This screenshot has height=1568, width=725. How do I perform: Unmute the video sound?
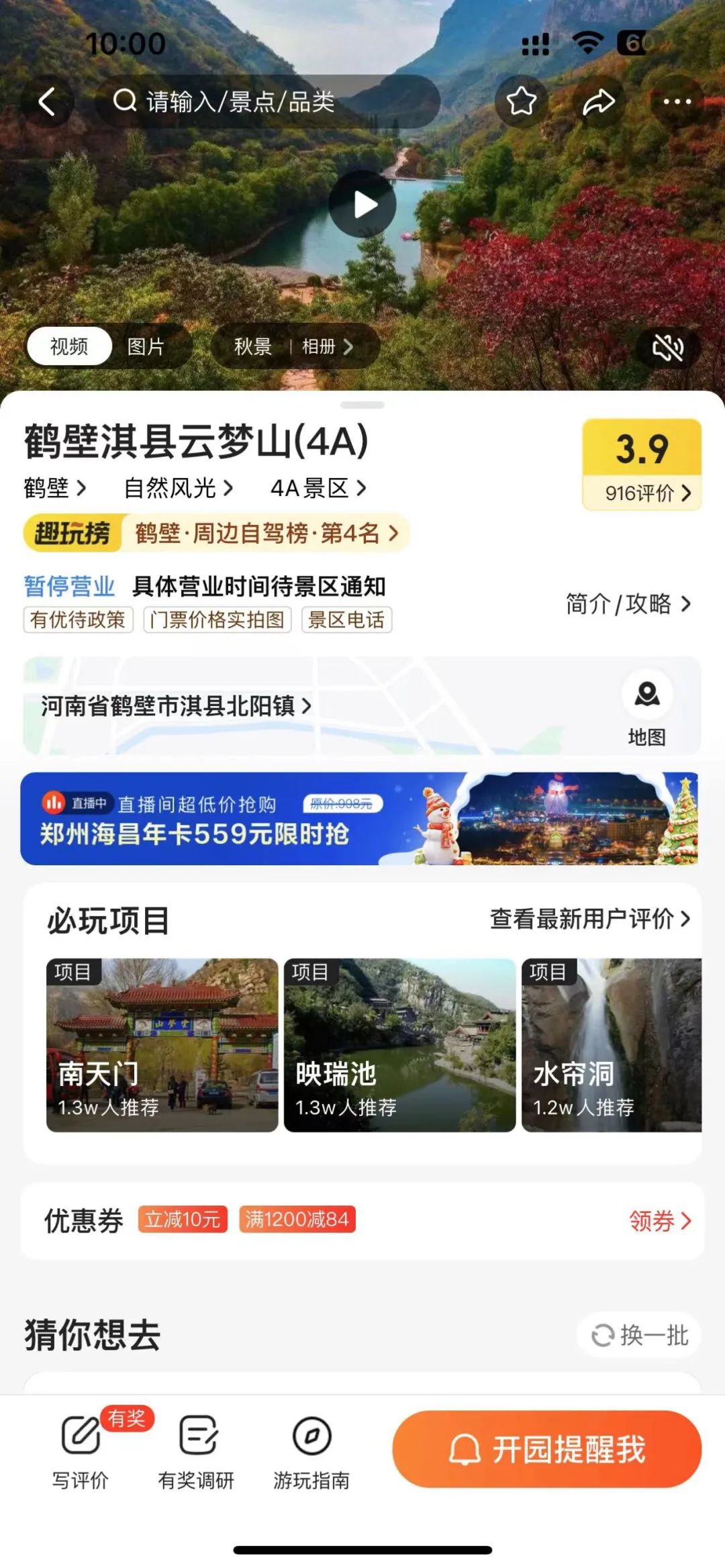669,347
